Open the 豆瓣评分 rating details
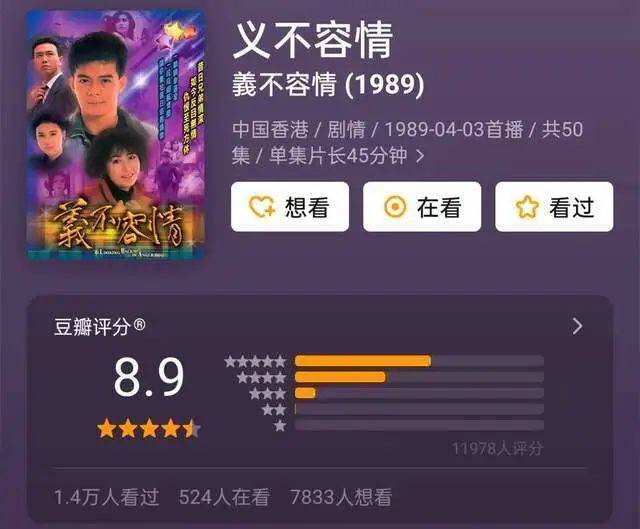The width and height of the screenshot is (640, 529). (577, 326)
